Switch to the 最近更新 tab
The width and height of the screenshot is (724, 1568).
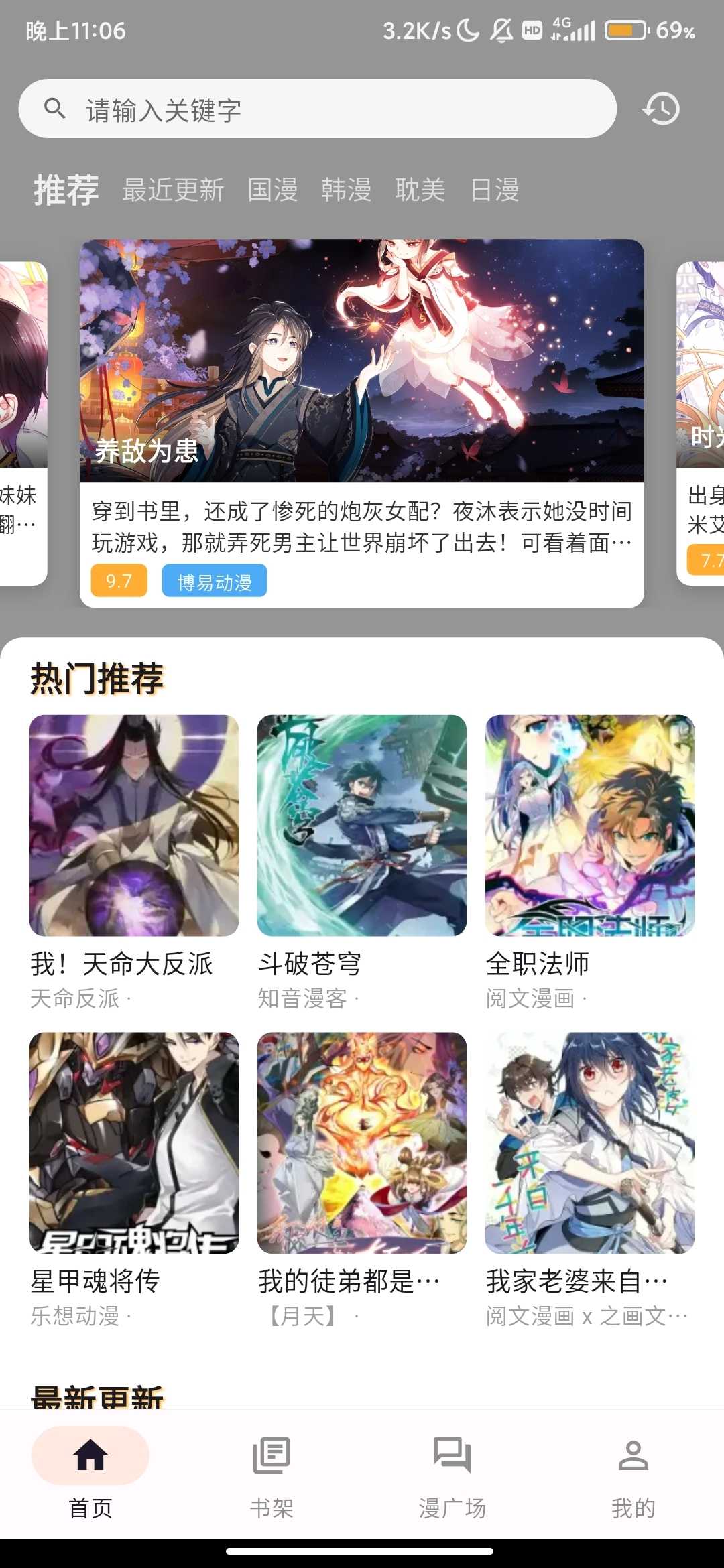tap(173, 190)
